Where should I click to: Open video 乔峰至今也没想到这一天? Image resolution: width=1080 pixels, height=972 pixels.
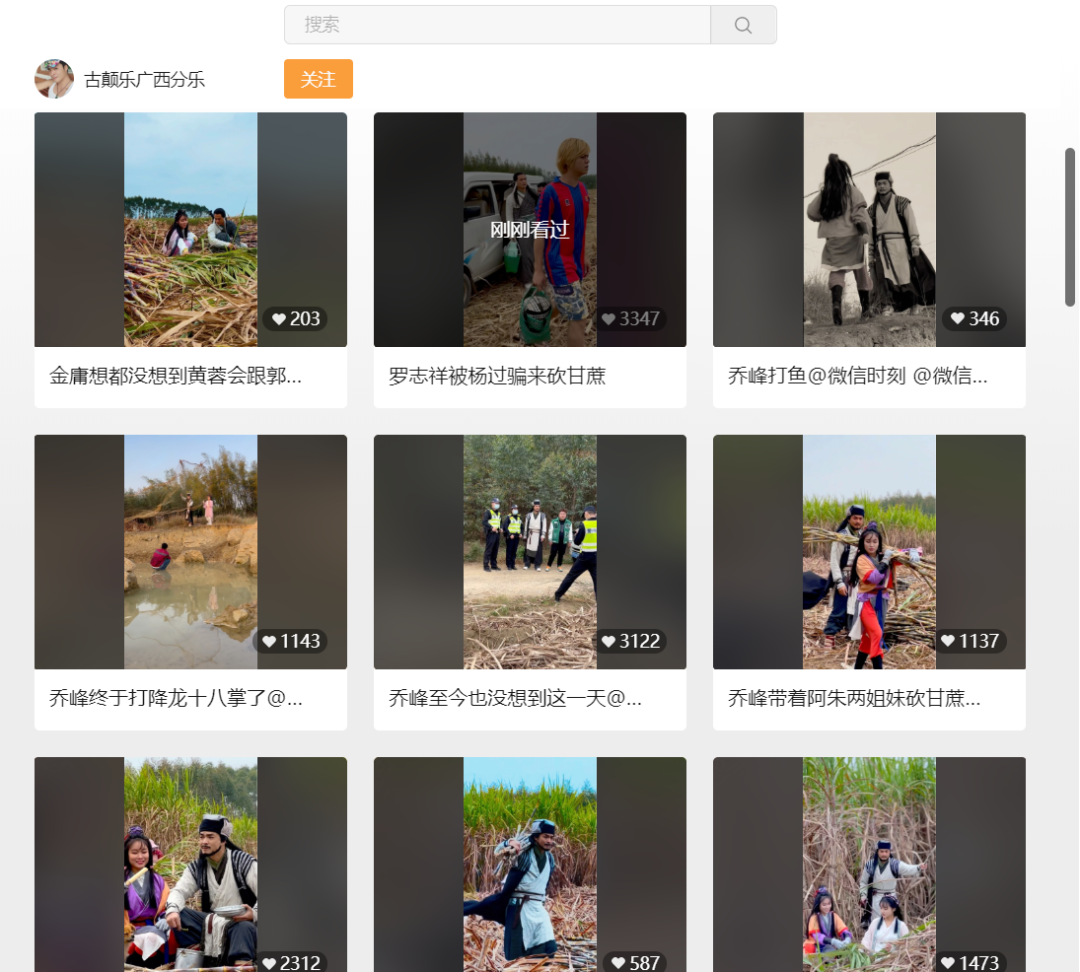click(x=530, y=552)
